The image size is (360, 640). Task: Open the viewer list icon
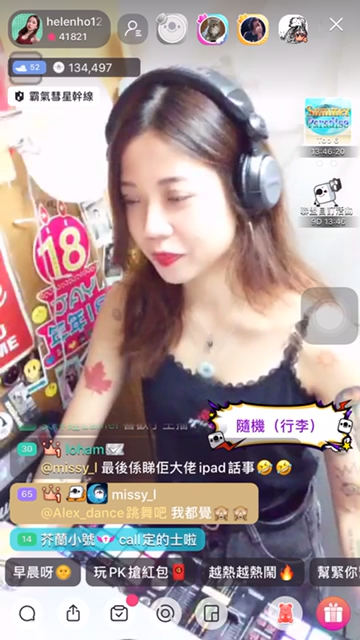click(133, 29)
